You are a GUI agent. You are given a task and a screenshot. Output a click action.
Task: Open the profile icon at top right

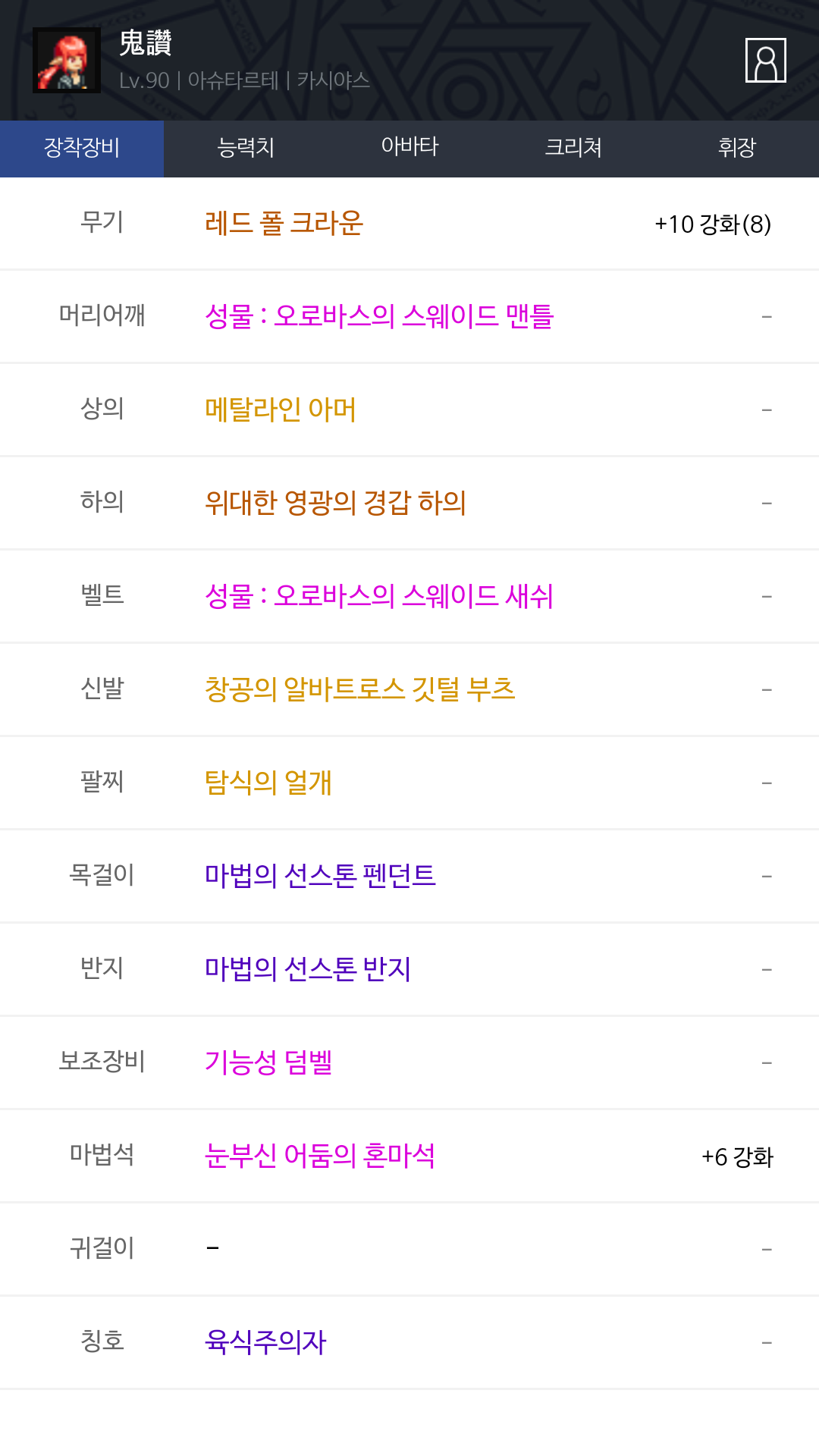765,60
